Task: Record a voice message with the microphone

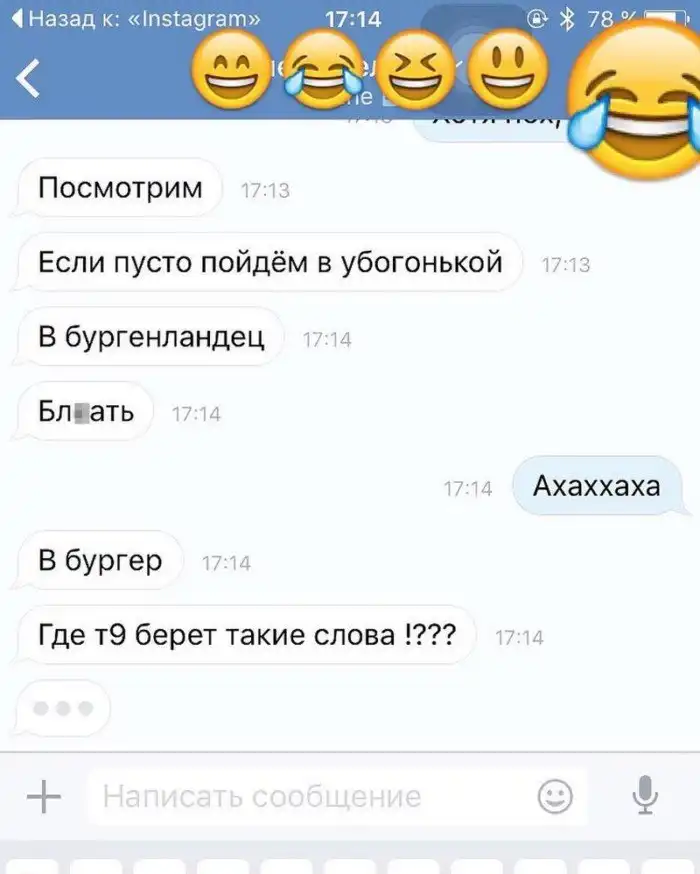Action: 646,797
